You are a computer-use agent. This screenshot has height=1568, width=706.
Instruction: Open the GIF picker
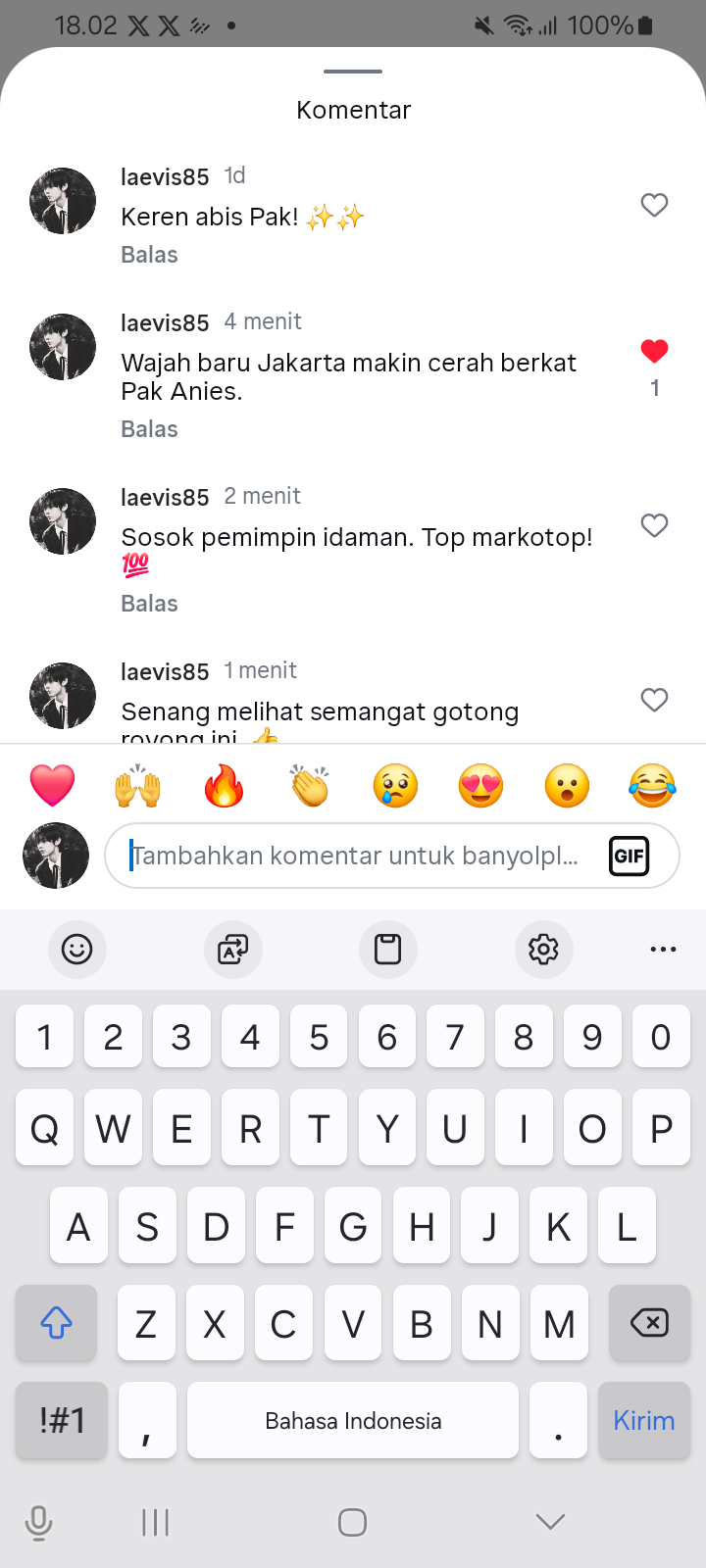click(x=629, y=857)
